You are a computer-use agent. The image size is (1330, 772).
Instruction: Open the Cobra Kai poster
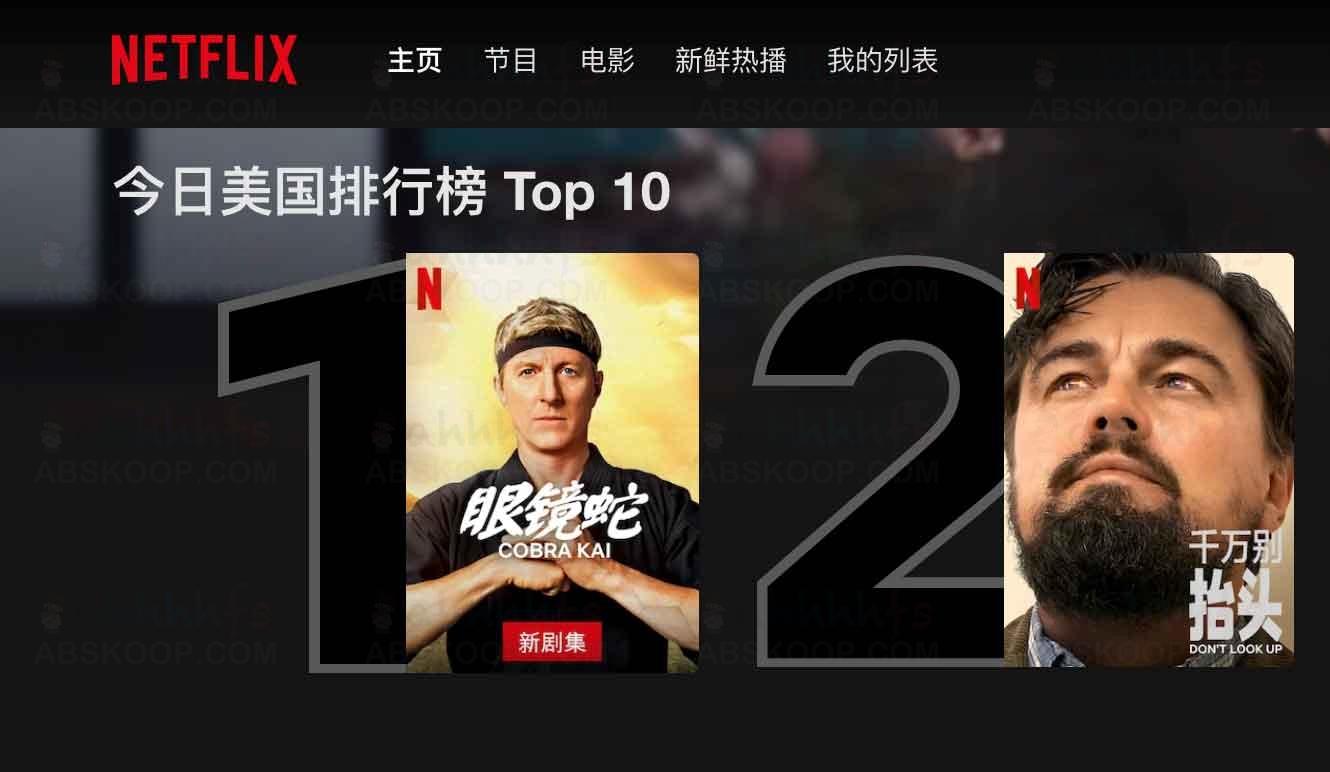[552, 462]
